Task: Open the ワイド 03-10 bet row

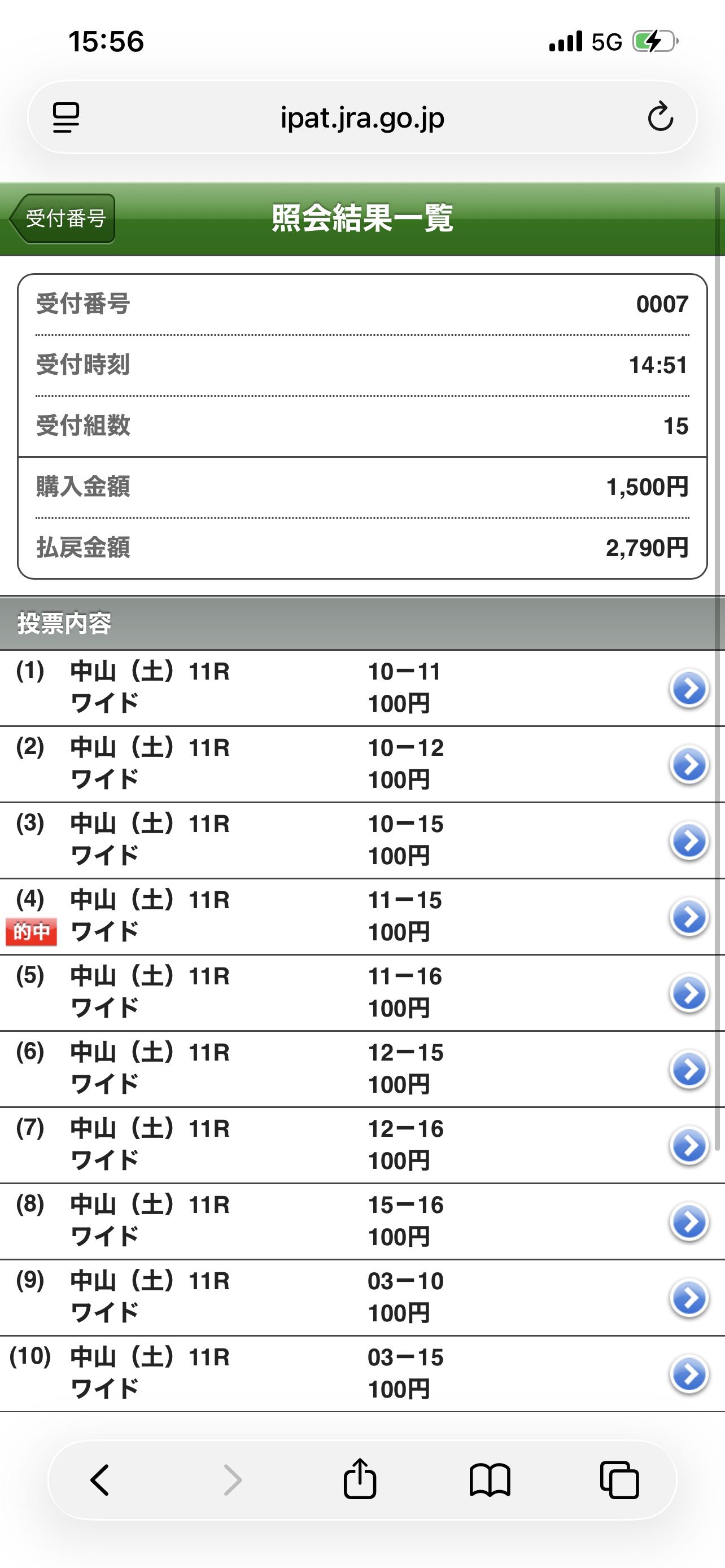Action: point(688,1298)
